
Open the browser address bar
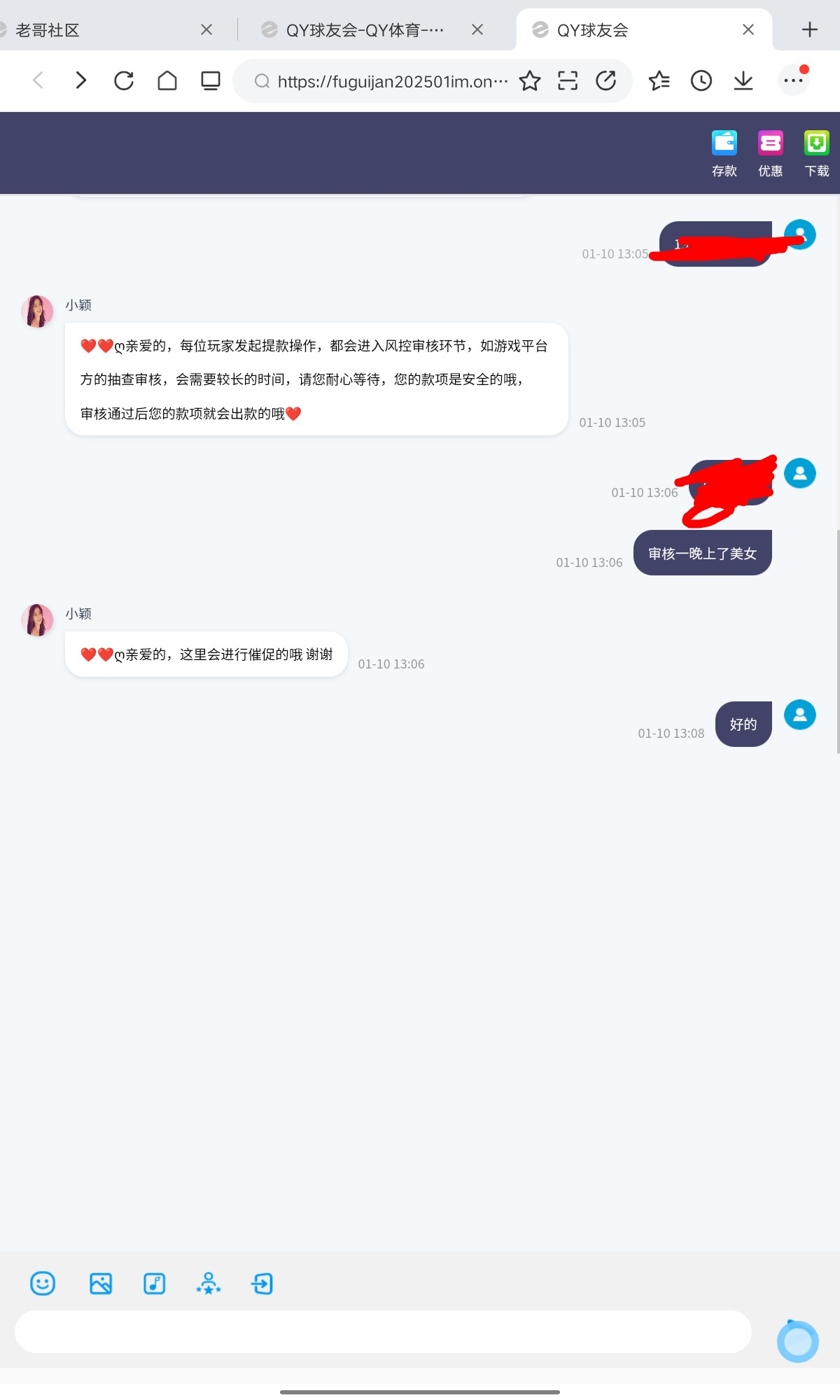pyautogui.click(x=392, y=82)
